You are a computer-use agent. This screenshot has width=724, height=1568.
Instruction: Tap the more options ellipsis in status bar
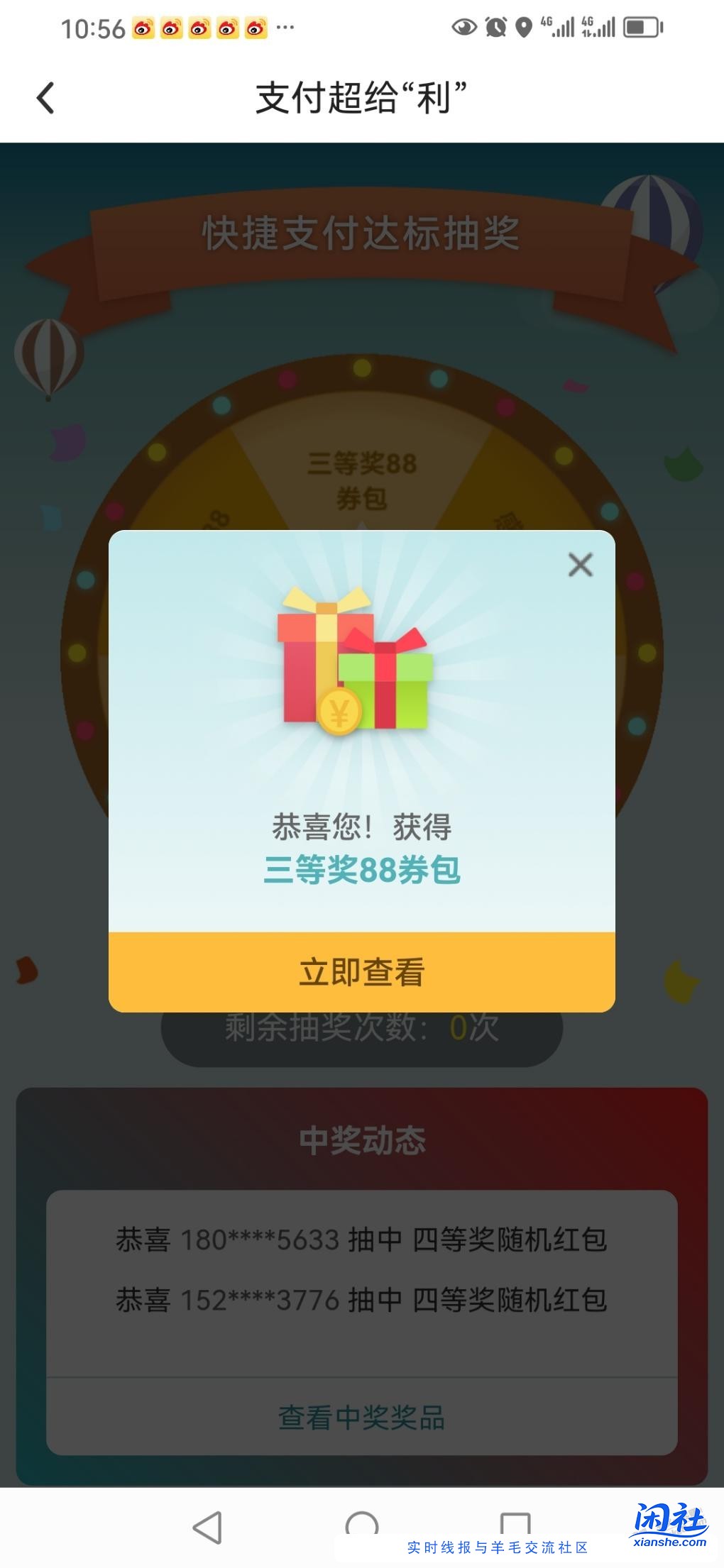287,28
